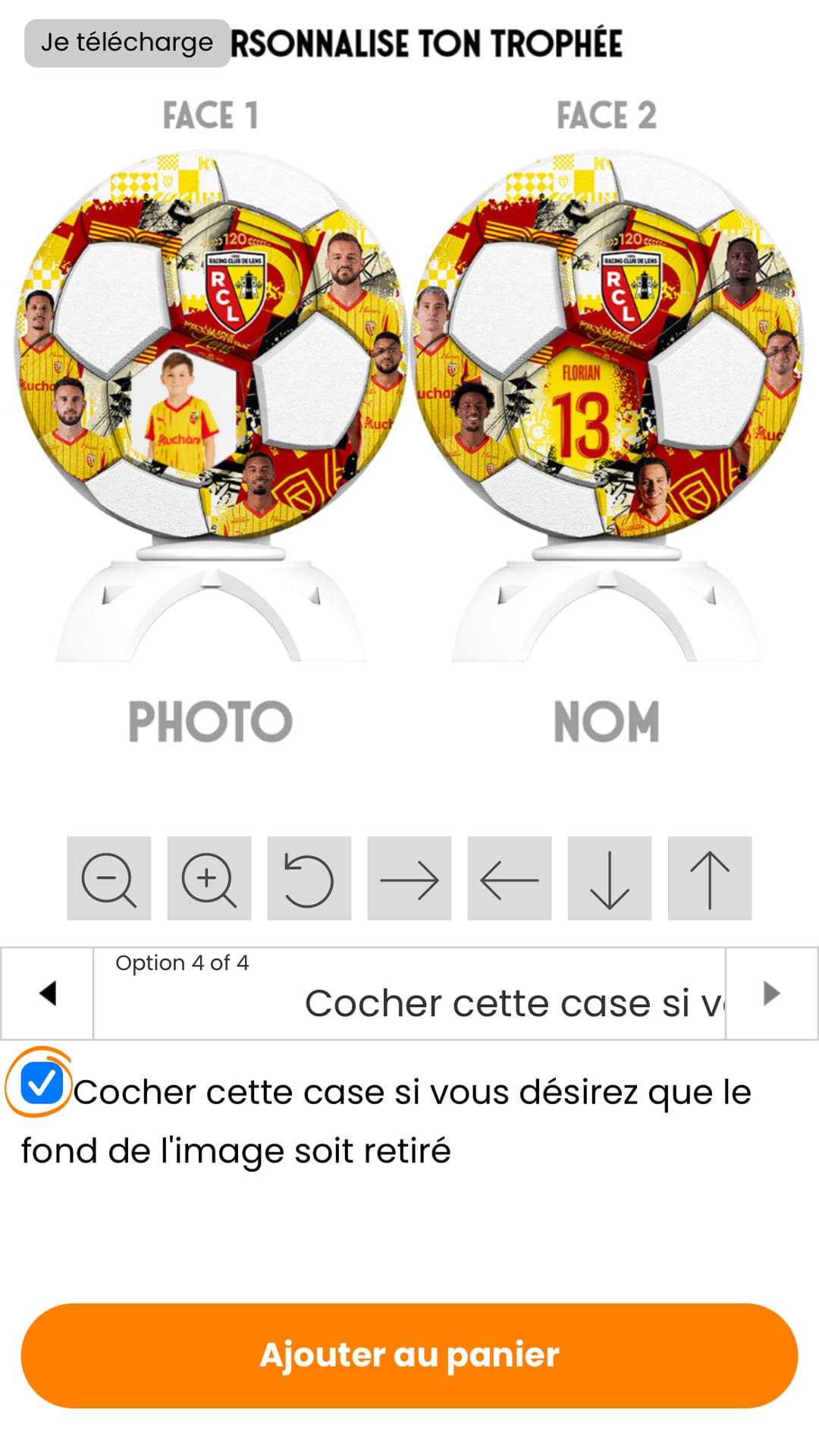The height and width of the screenshot is (1456, 819).
Task: Move the photo down
Action: pyautogui.click(x=609, y=878)
